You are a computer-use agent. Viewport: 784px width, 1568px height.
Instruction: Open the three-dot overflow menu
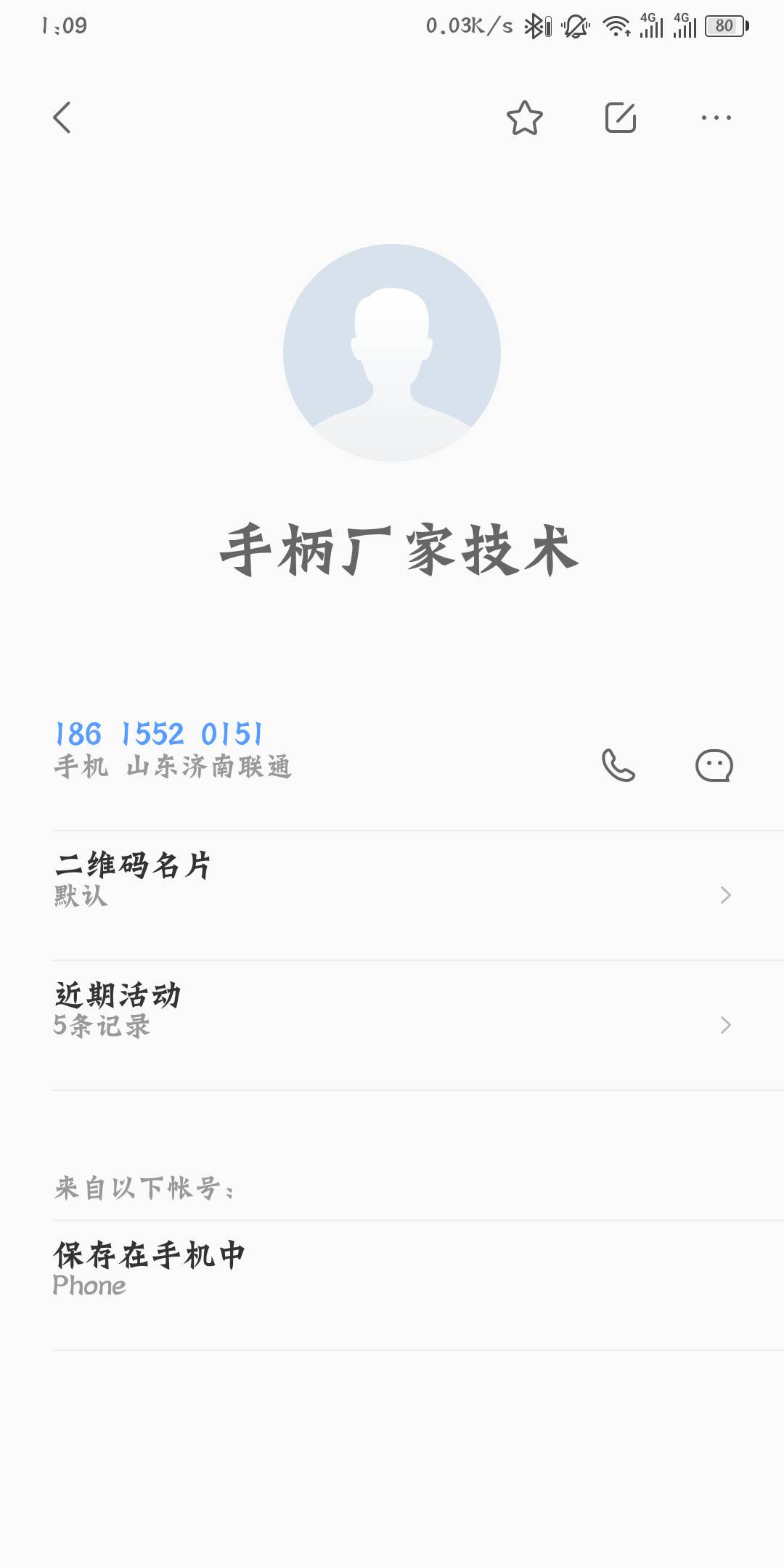[x=716, y=118]
